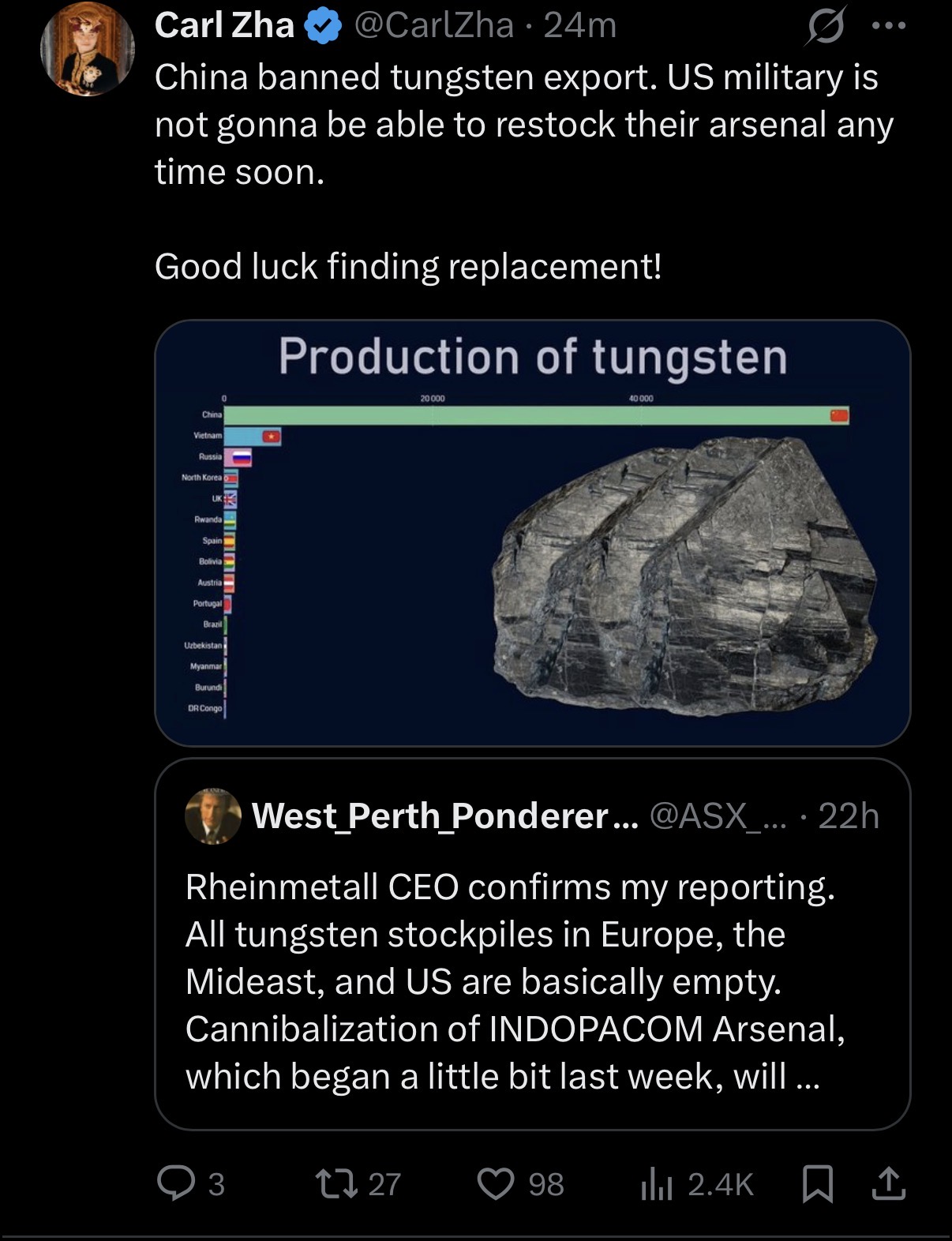
Task: Share this post
Action: point(889,1184)
